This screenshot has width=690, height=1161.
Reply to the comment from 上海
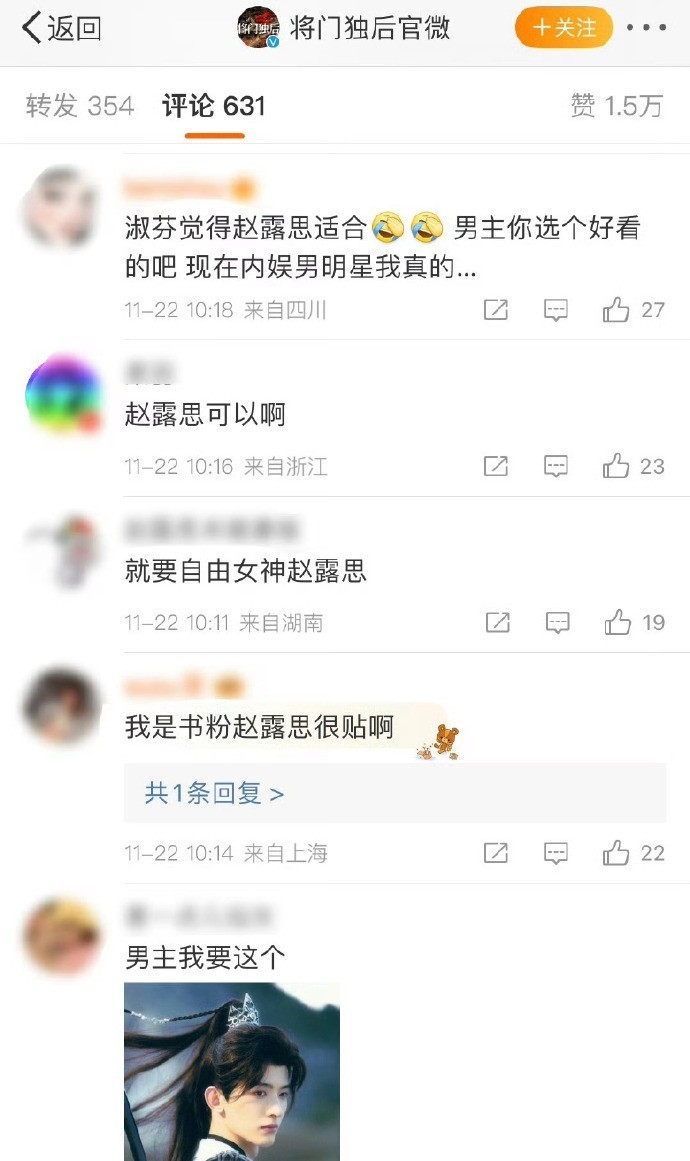[x=556, y=853]
